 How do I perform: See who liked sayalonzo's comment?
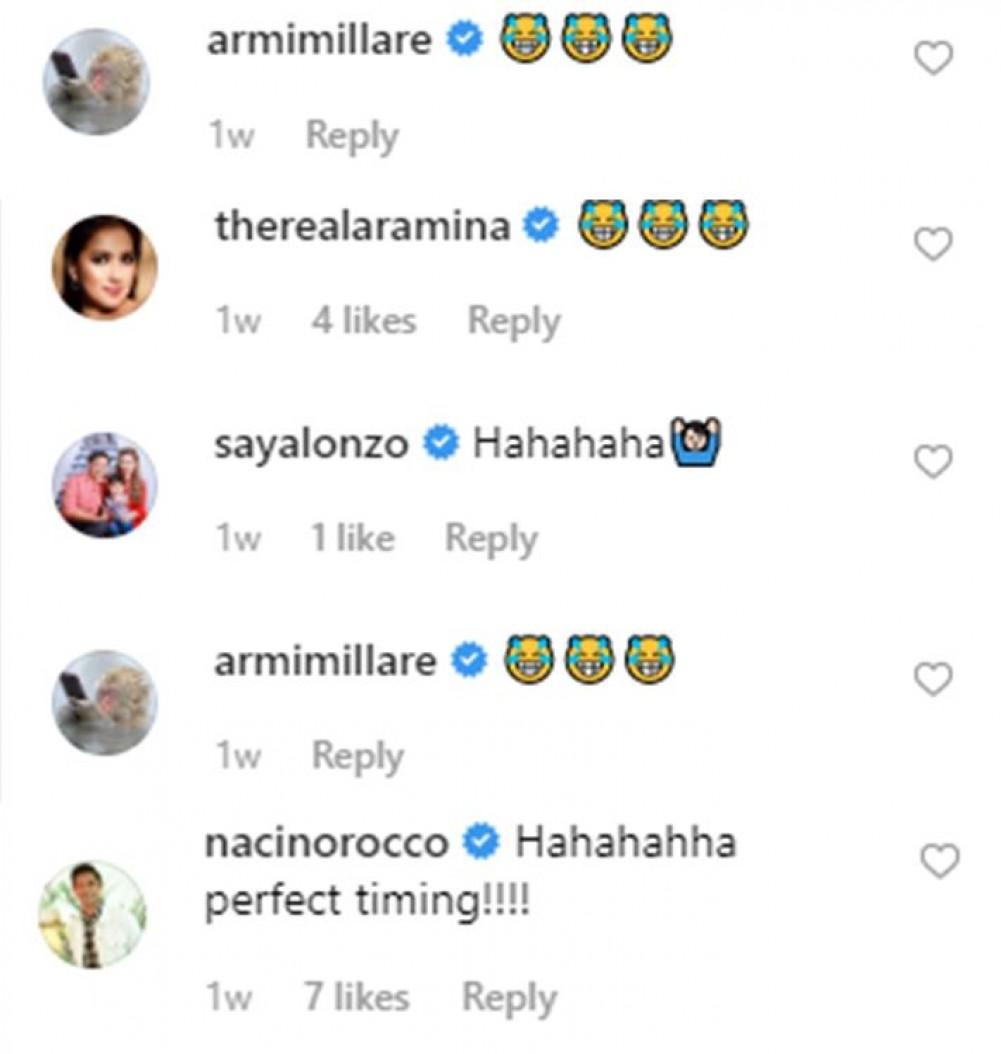click(352, 539)
